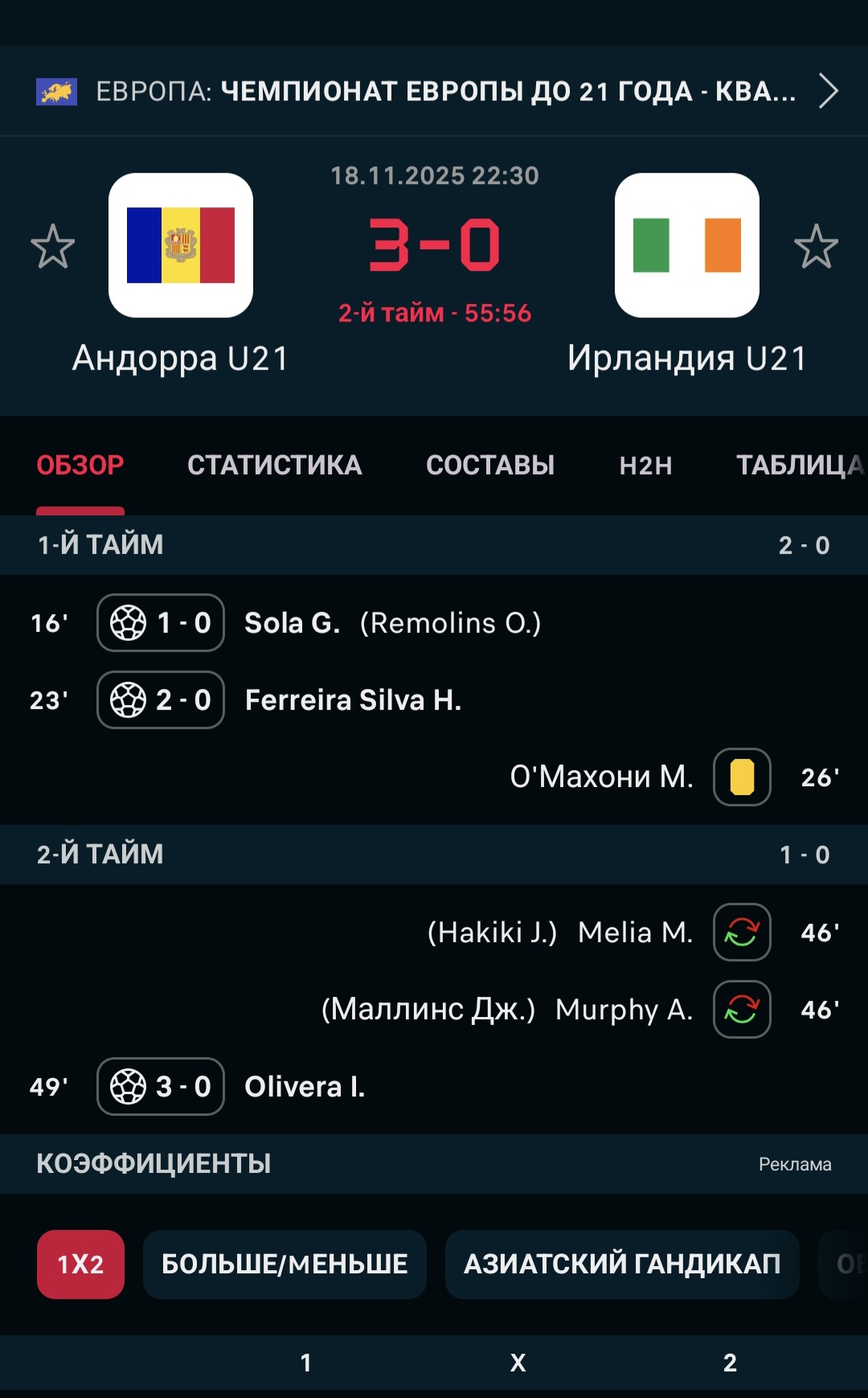Click the substitution icon next to Melia M.

(x=741, y=932)
